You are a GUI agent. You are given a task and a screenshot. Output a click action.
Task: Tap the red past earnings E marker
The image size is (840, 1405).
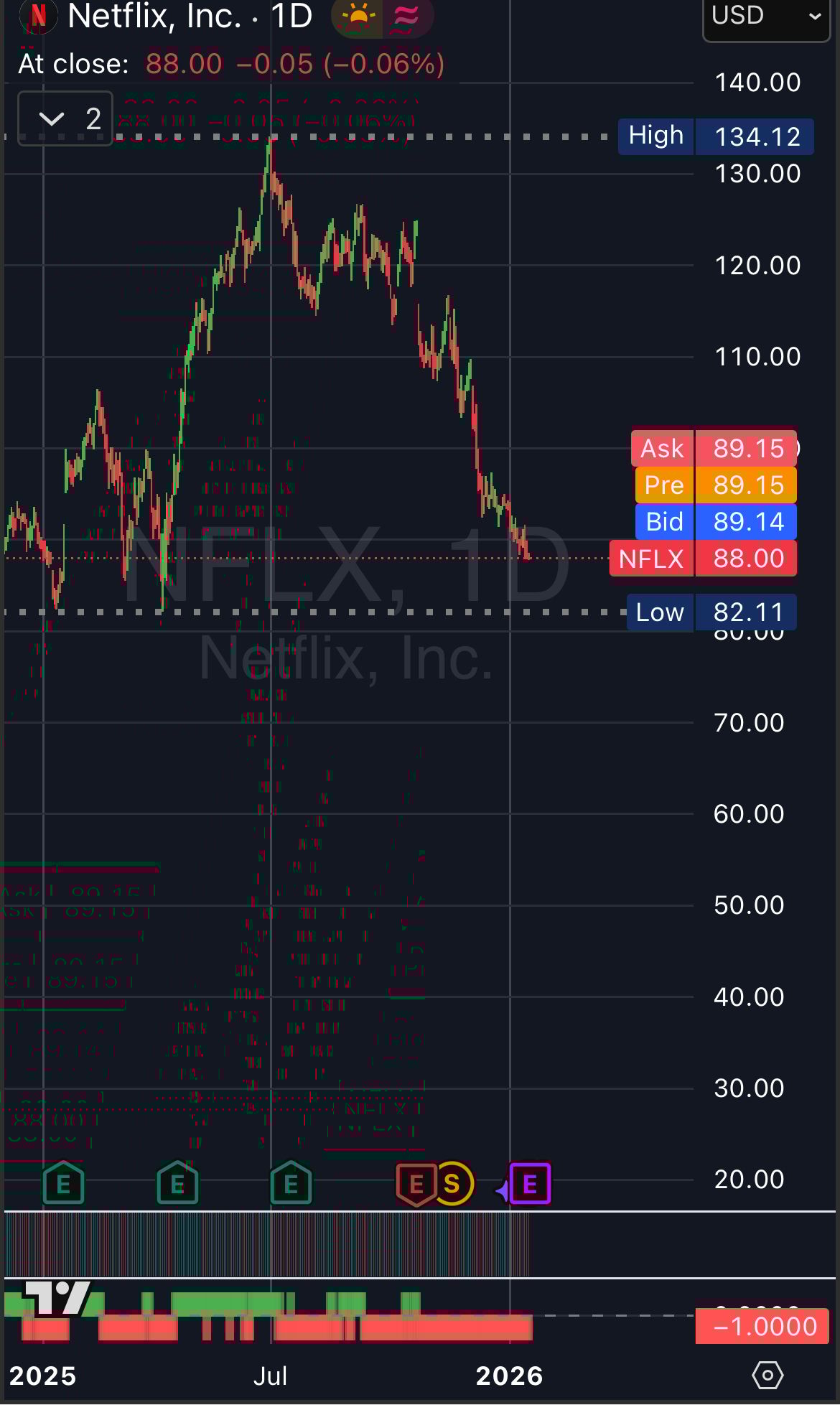416,1184
